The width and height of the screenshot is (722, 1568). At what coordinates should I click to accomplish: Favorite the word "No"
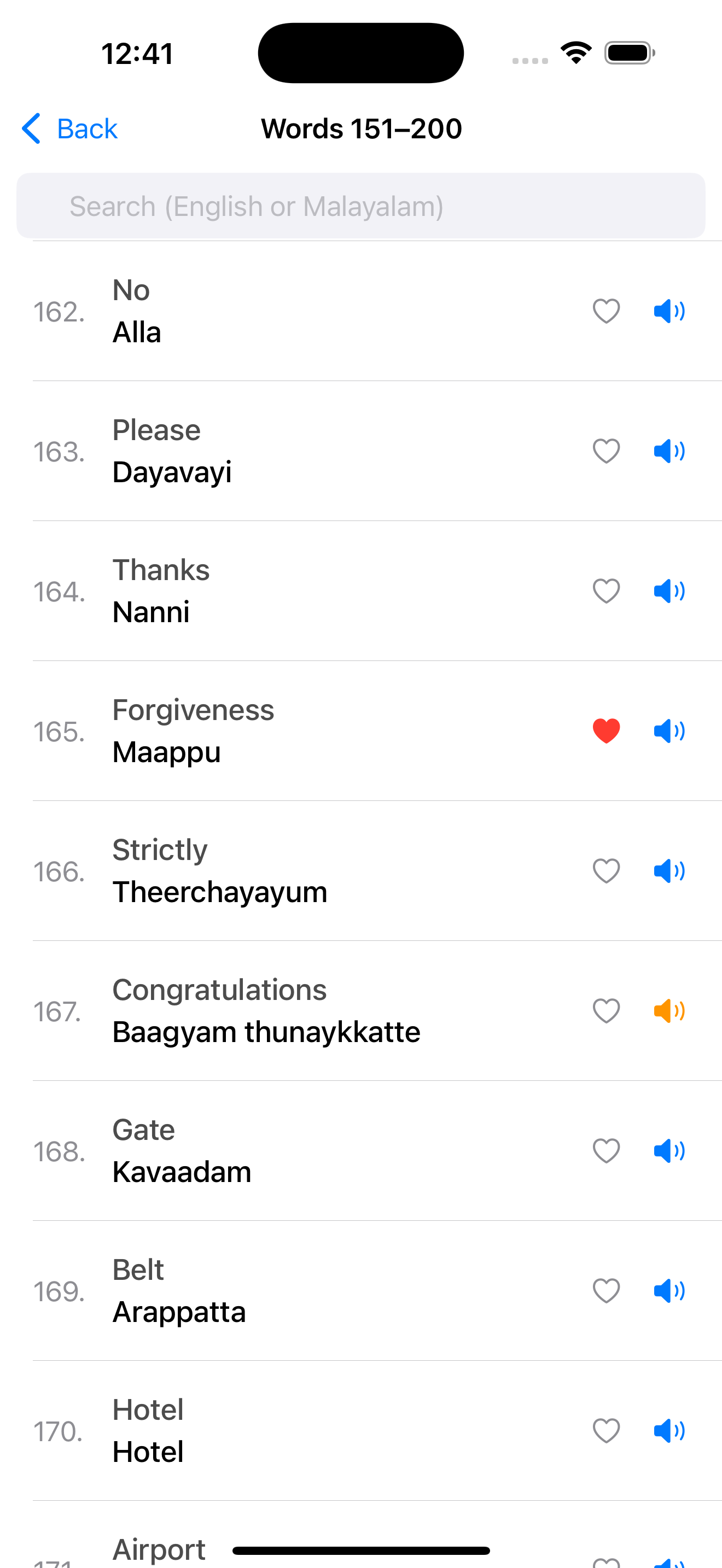pyautogui.click(x=605, y=311)
